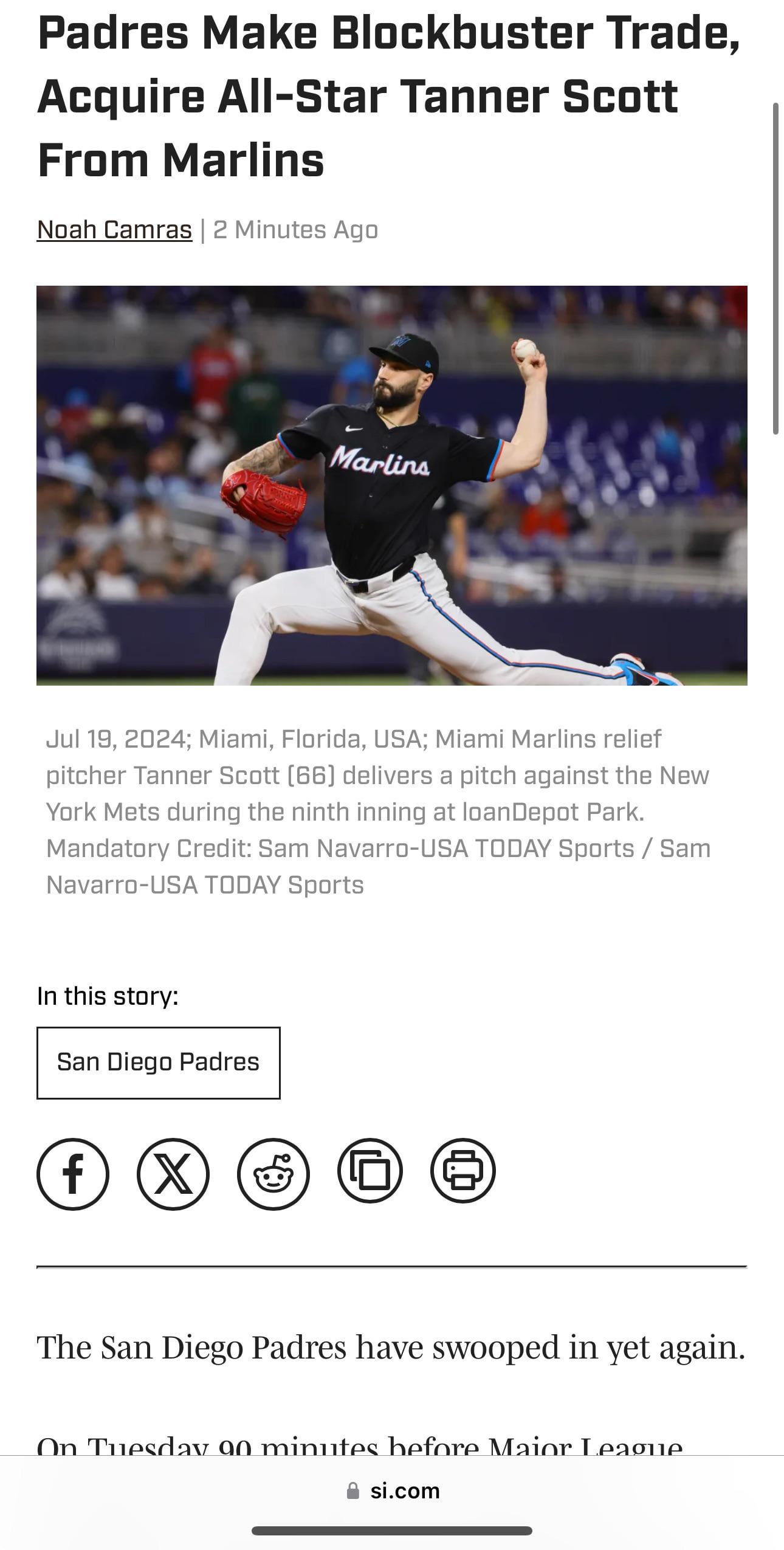Image resolution: width=784 pixels, height=1550 pixels.
Task: Select the San Diego Padres tag
Action: click(158, 1063)
